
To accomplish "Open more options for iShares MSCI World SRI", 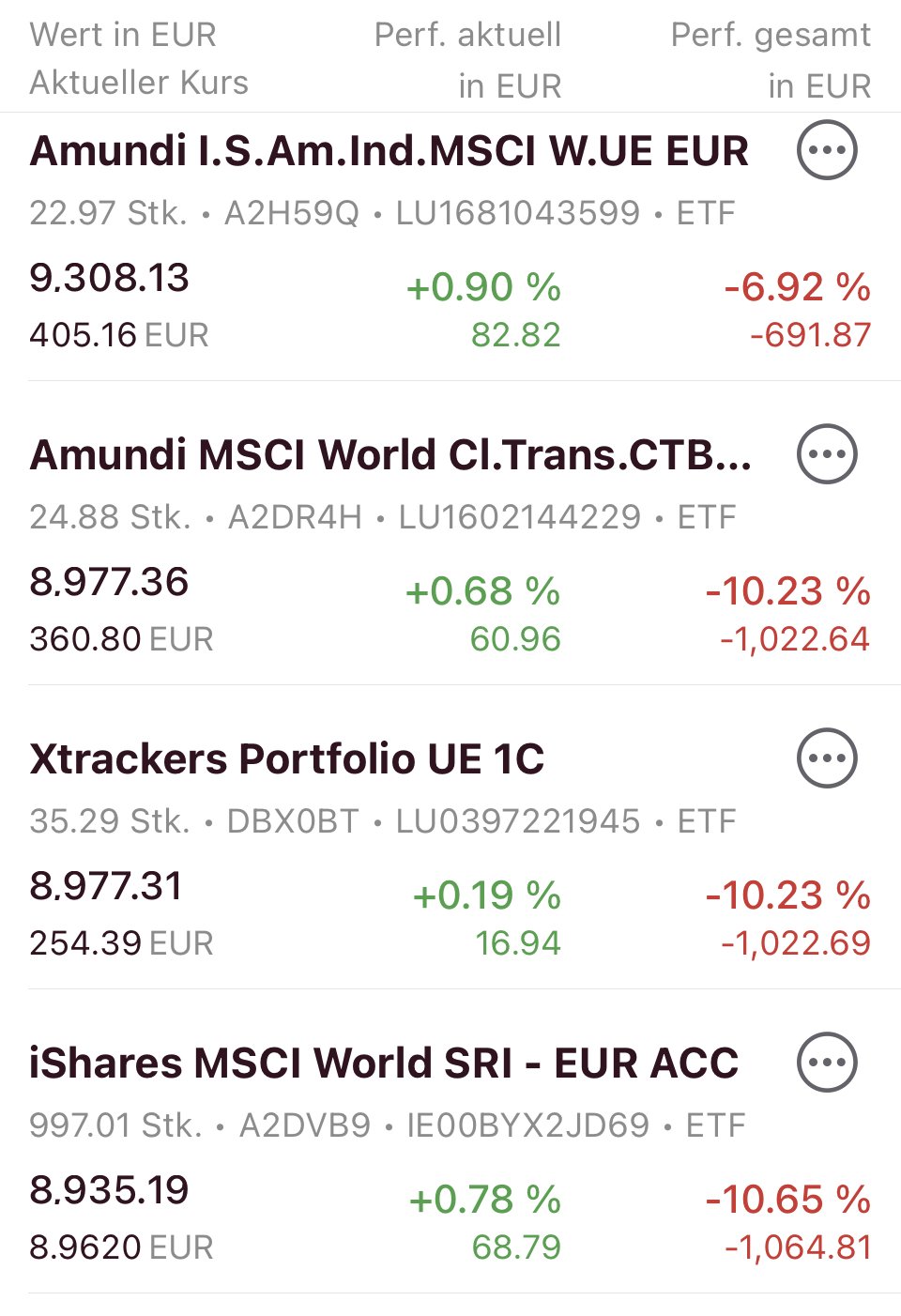I will [x=826, y=1063].
